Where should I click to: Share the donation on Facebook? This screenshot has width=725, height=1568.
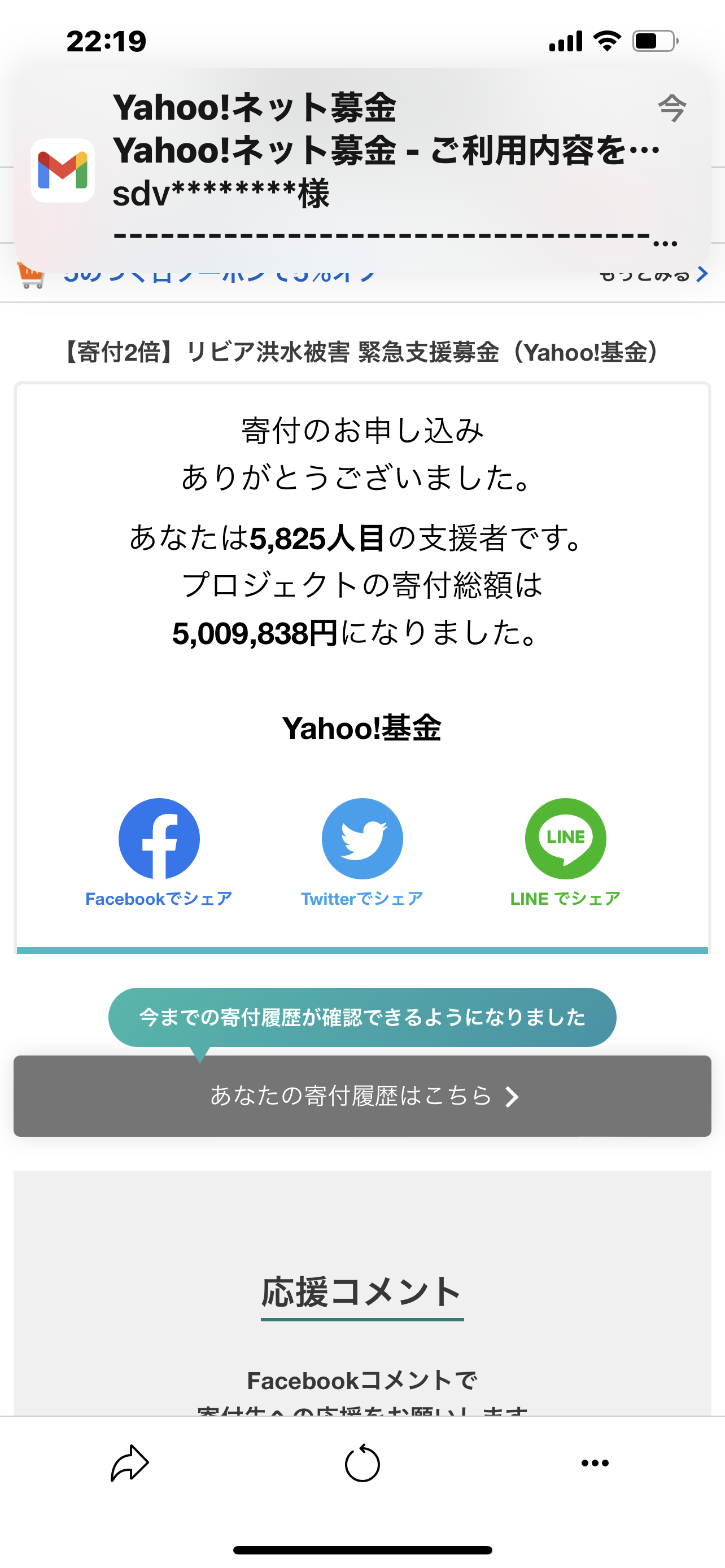[x=159, y=852]
